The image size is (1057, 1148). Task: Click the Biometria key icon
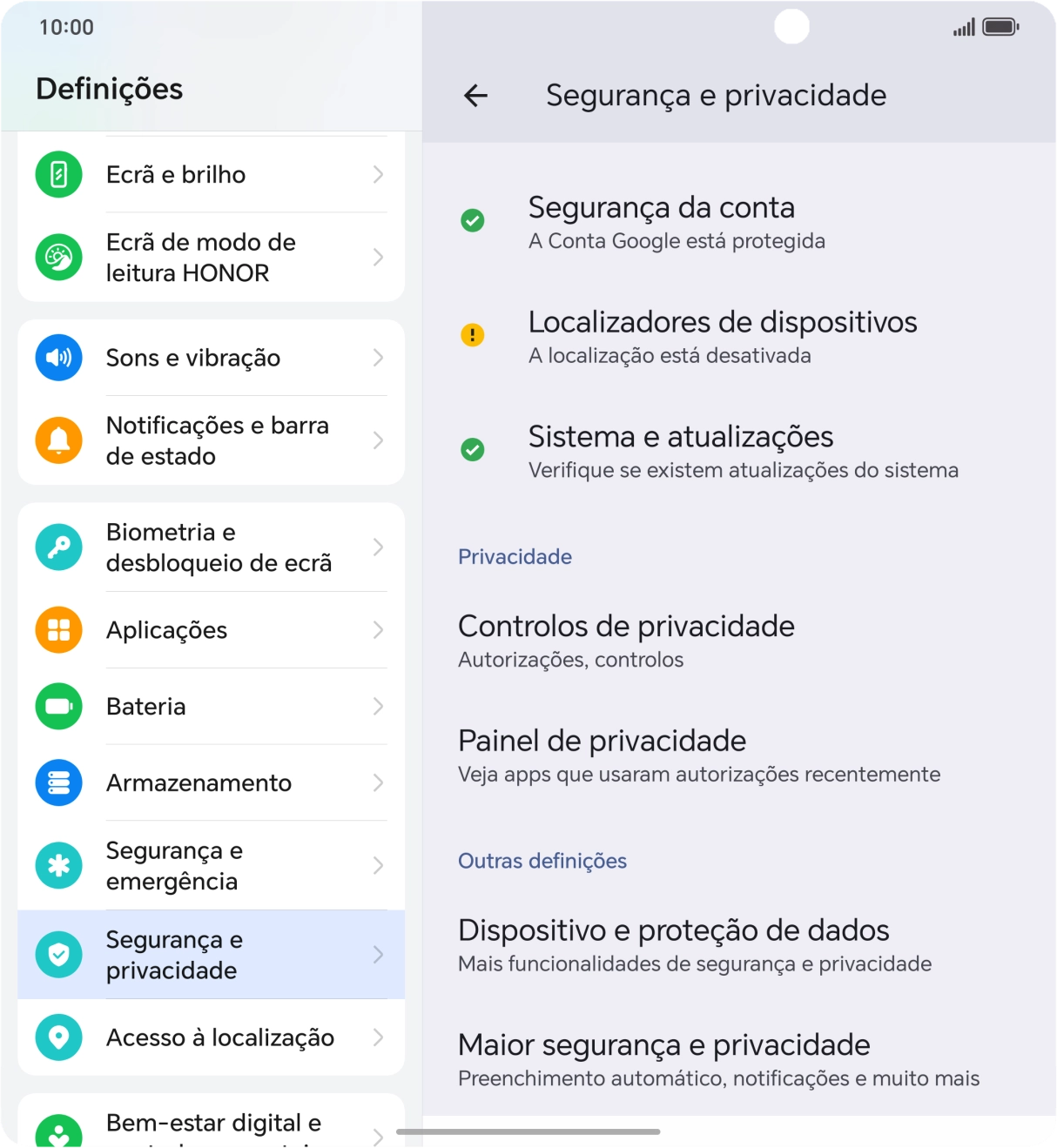click(57, 547)
